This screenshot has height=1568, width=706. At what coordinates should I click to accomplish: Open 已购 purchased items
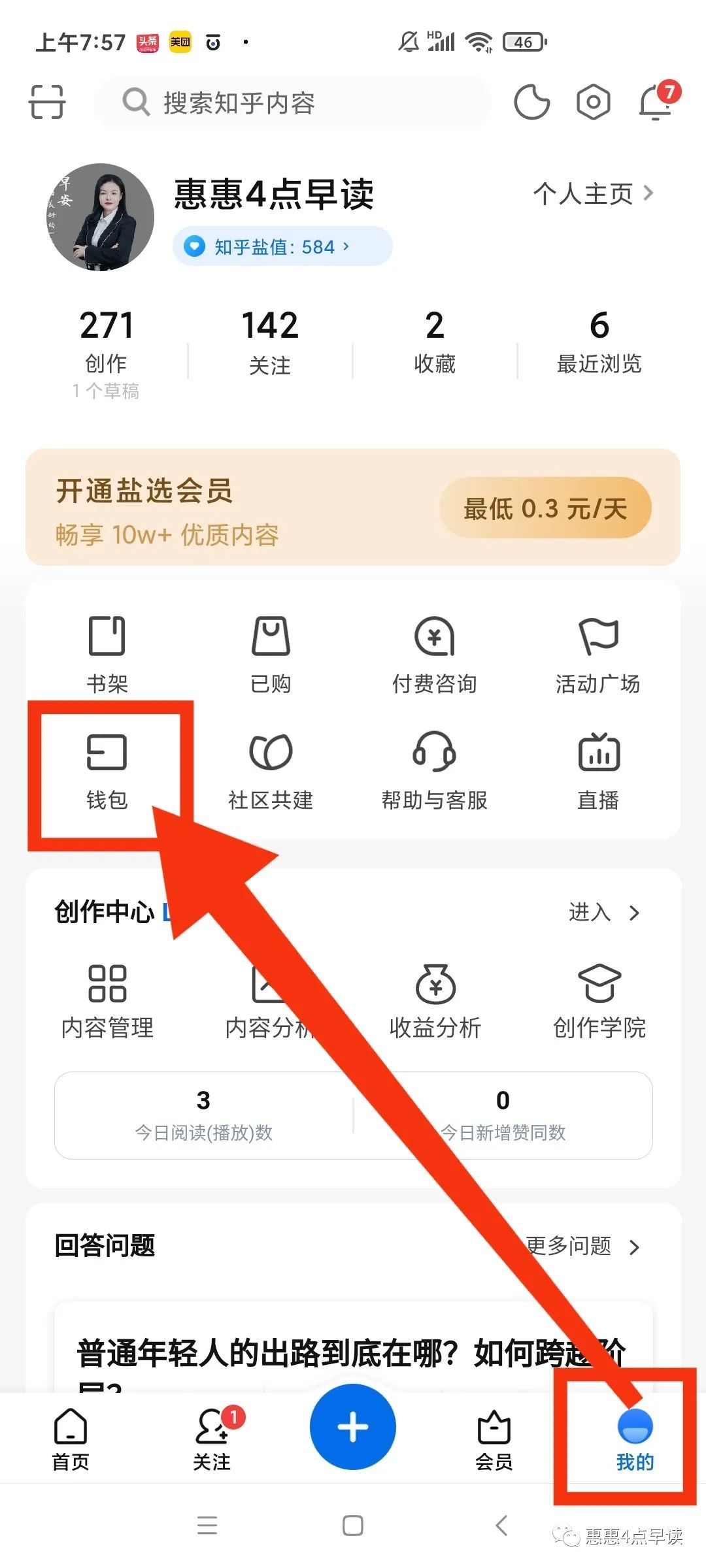point(270,653)
